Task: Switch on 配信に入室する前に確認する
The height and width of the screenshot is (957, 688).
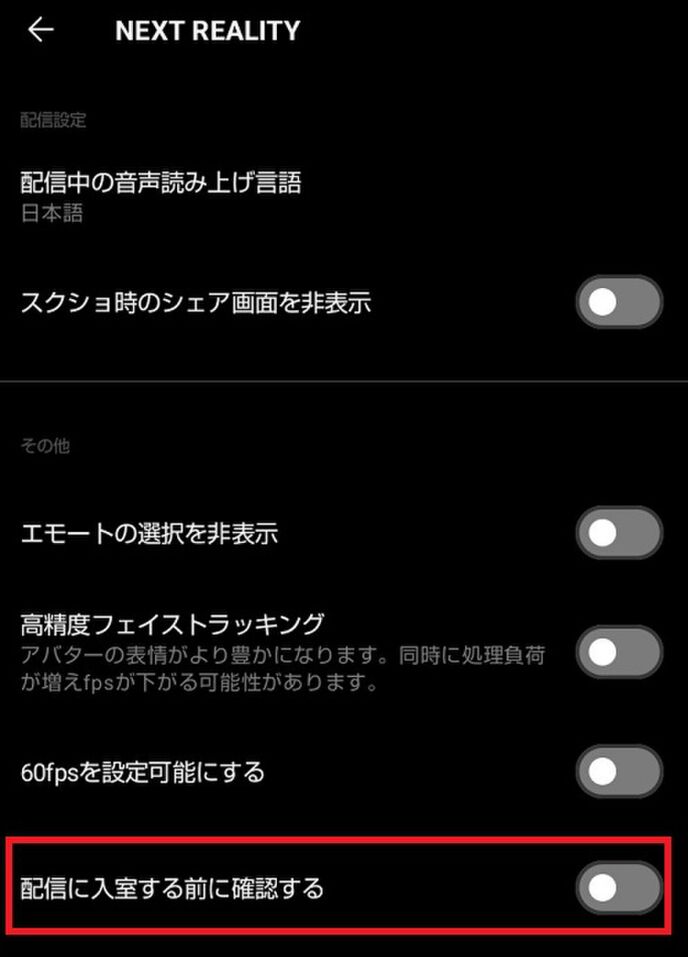Action: [619, 887]
